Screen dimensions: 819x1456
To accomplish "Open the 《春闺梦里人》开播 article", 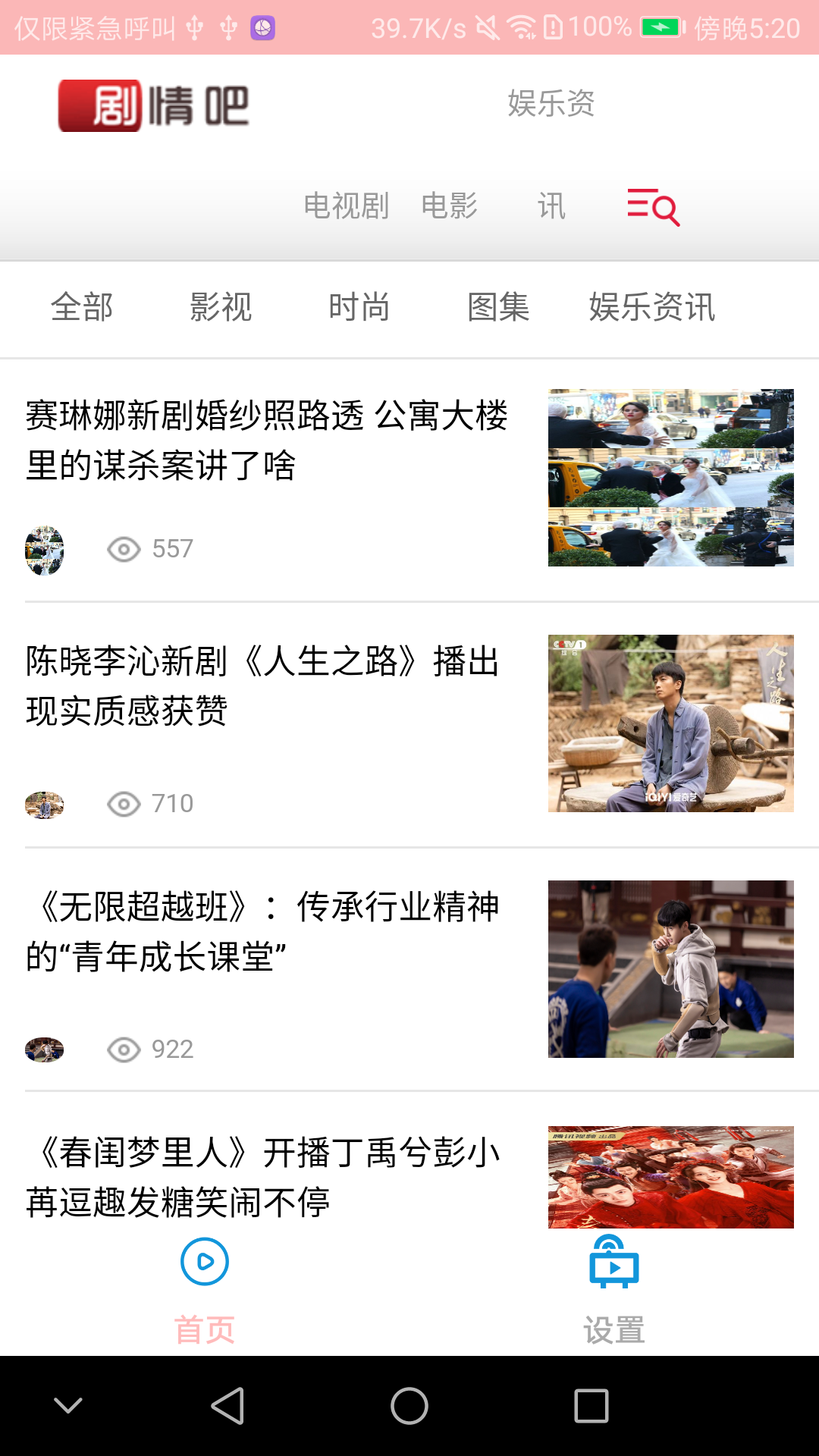I will click(262, 1175).
